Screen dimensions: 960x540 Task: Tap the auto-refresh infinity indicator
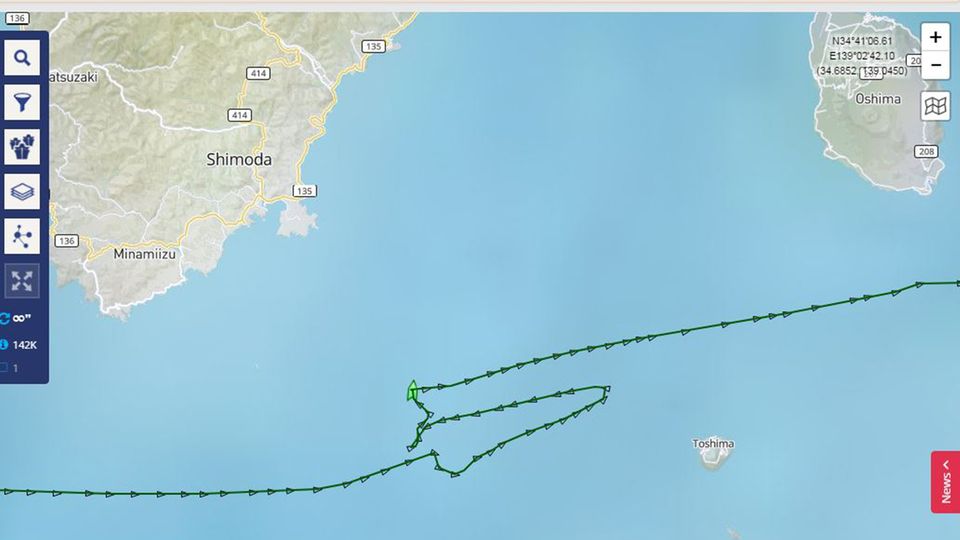point(16,318)
